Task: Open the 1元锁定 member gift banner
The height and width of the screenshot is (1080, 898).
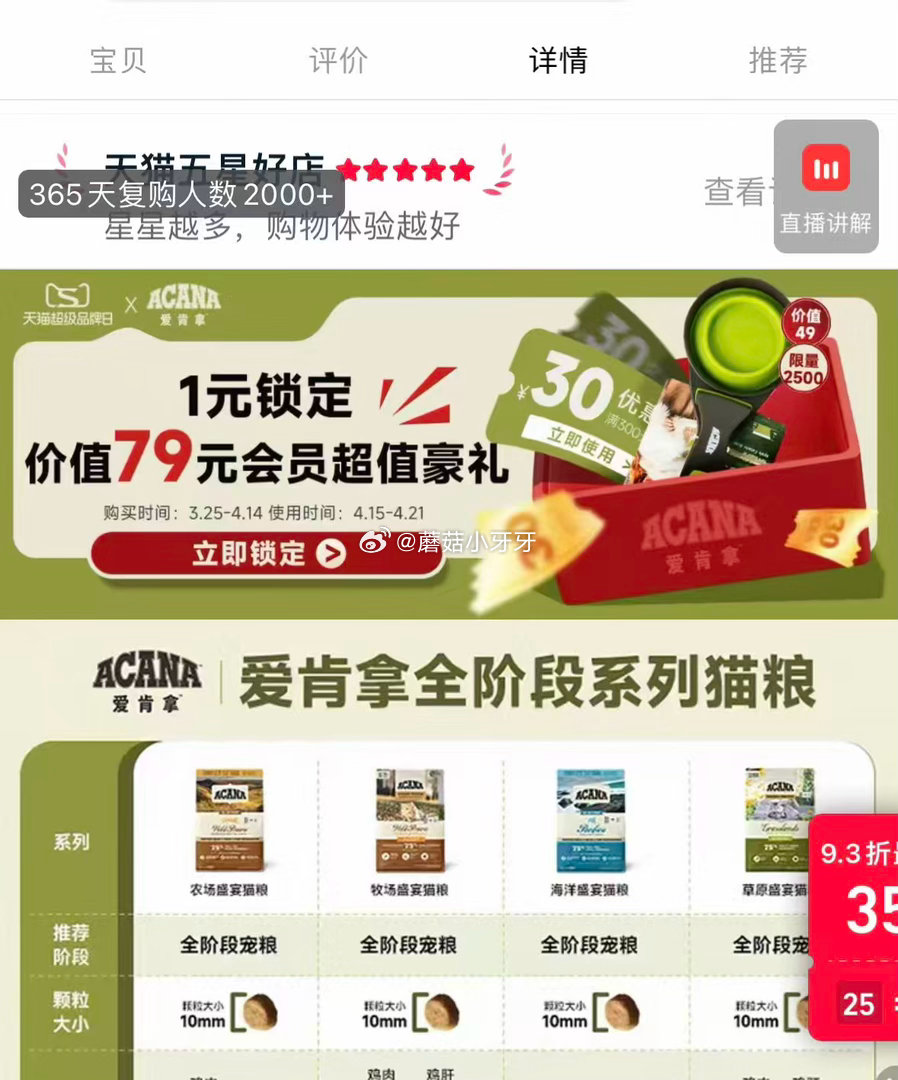Action: coord(266,553)
